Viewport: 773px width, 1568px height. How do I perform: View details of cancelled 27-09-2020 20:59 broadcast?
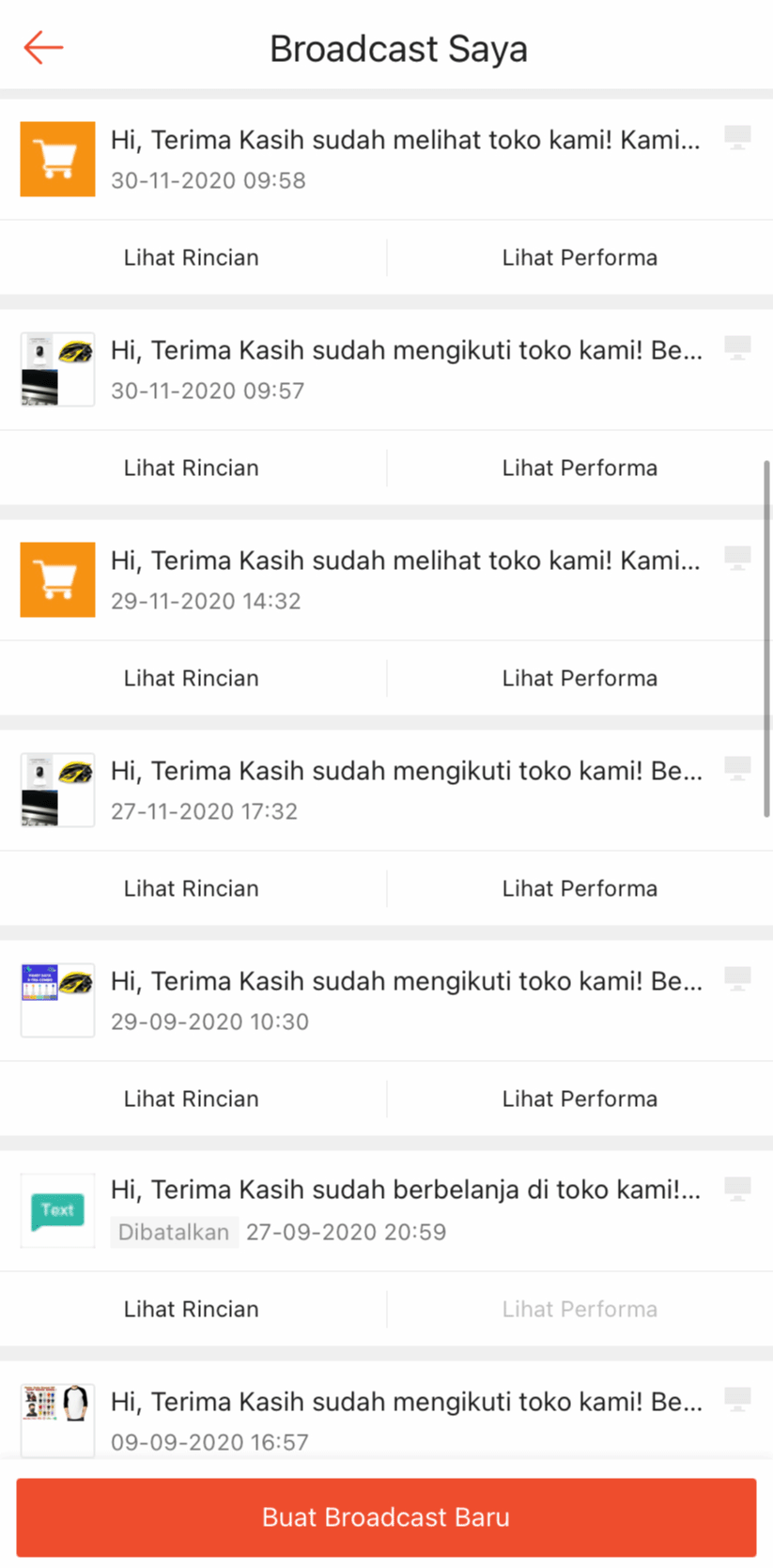[192, 1309]
